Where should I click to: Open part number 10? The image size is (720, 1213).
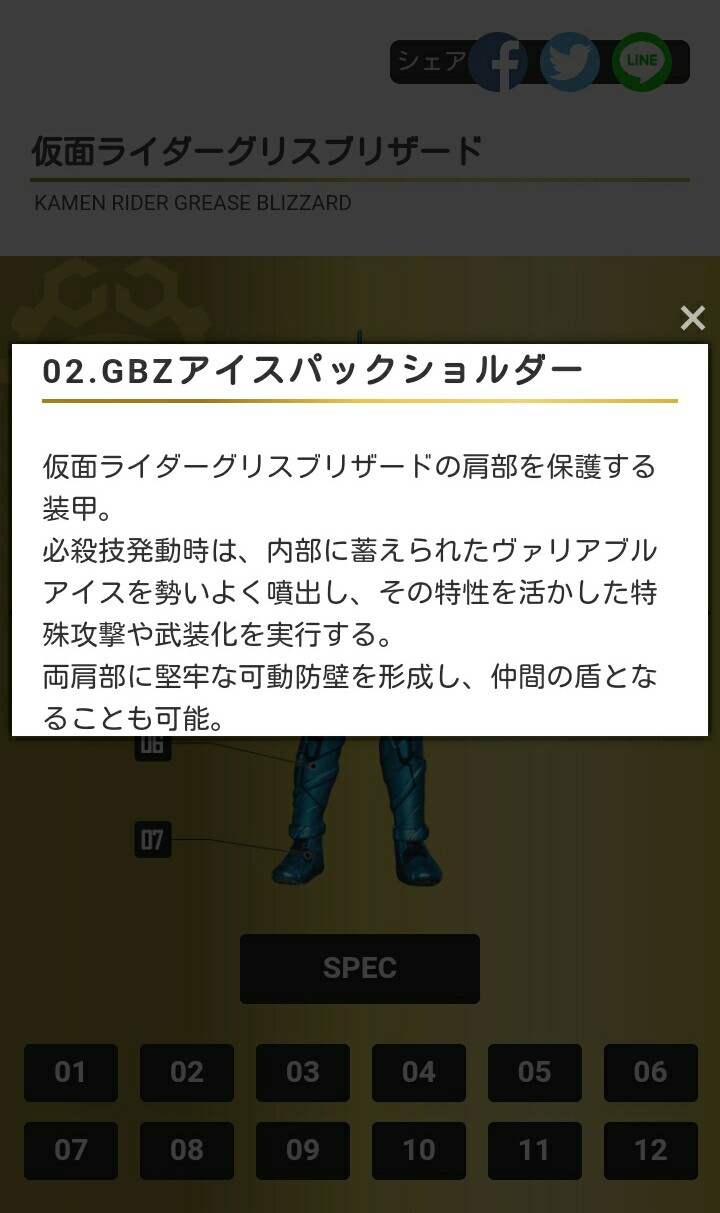pos(419,1150)
